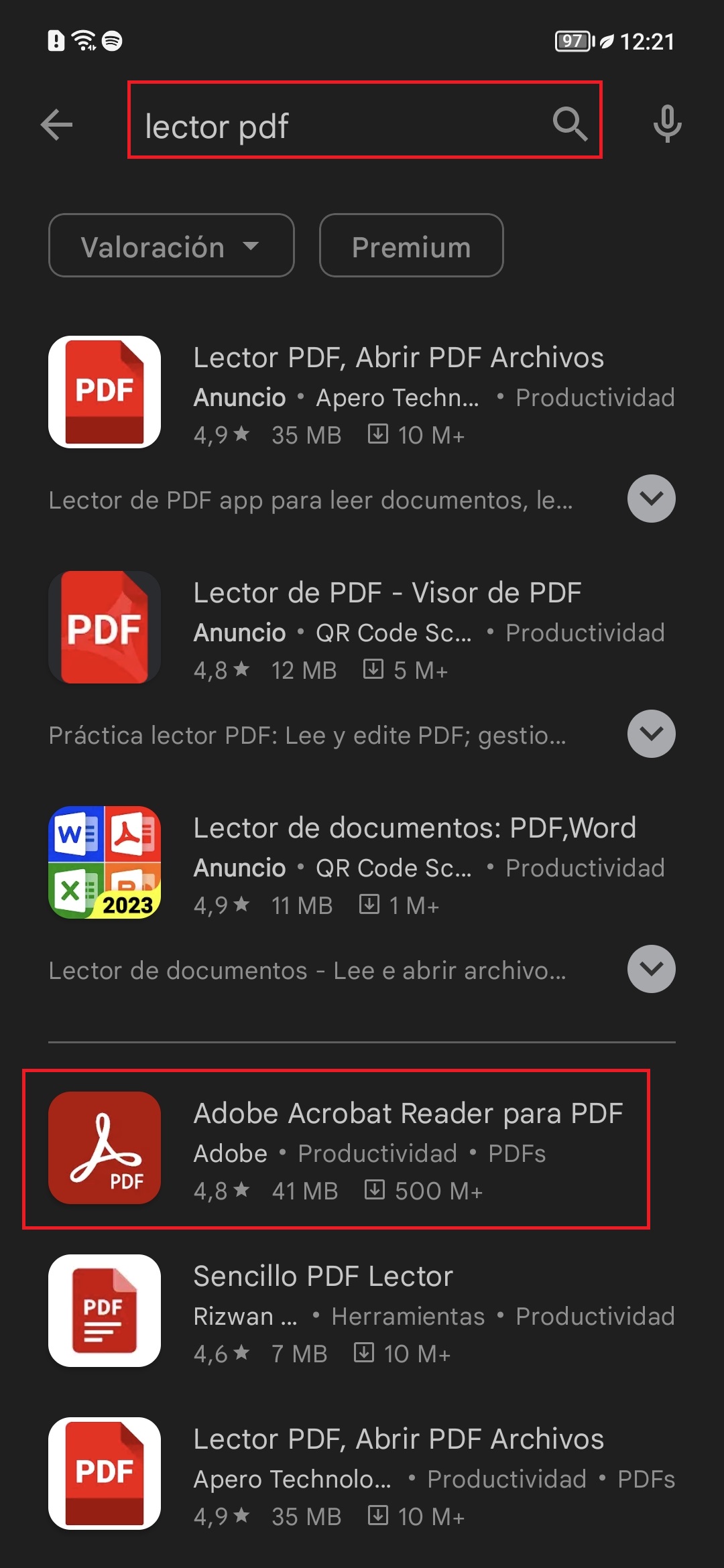
Task: Expand the 'Lector de PDF app para leer' description
Action: [x=651, y=499]
